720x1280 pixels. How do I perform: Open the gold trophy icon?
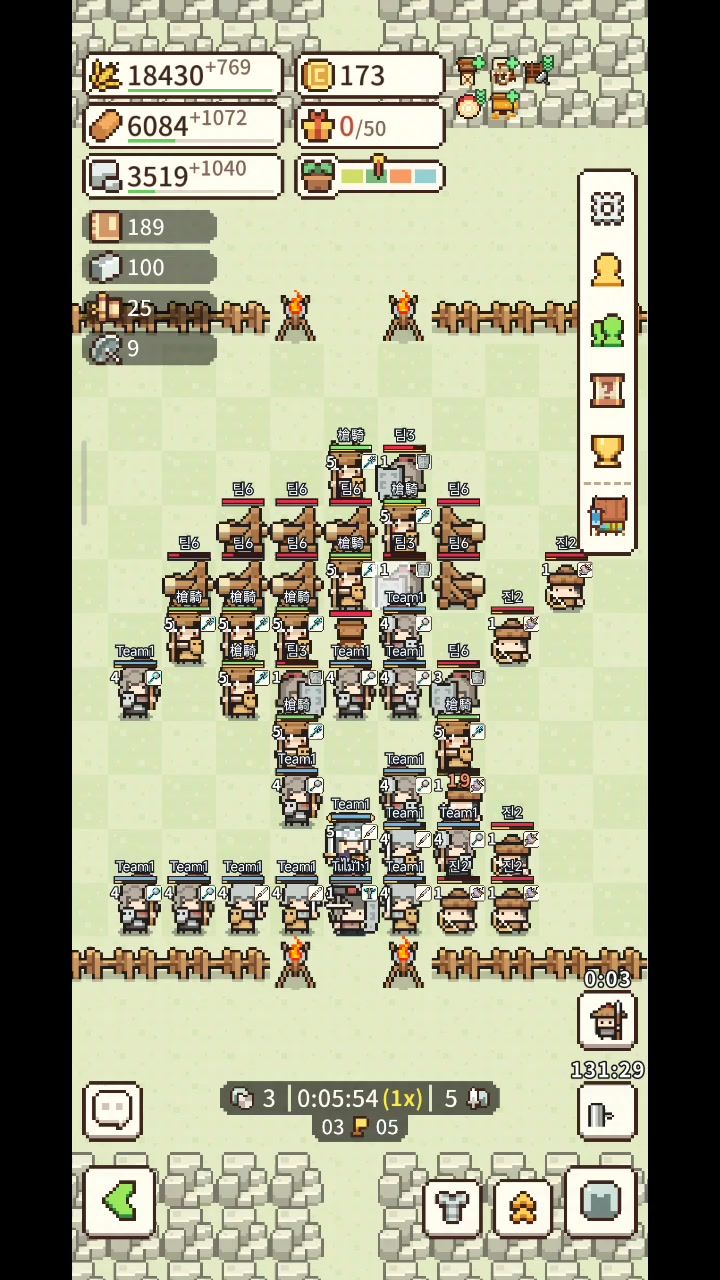[607, 451]
